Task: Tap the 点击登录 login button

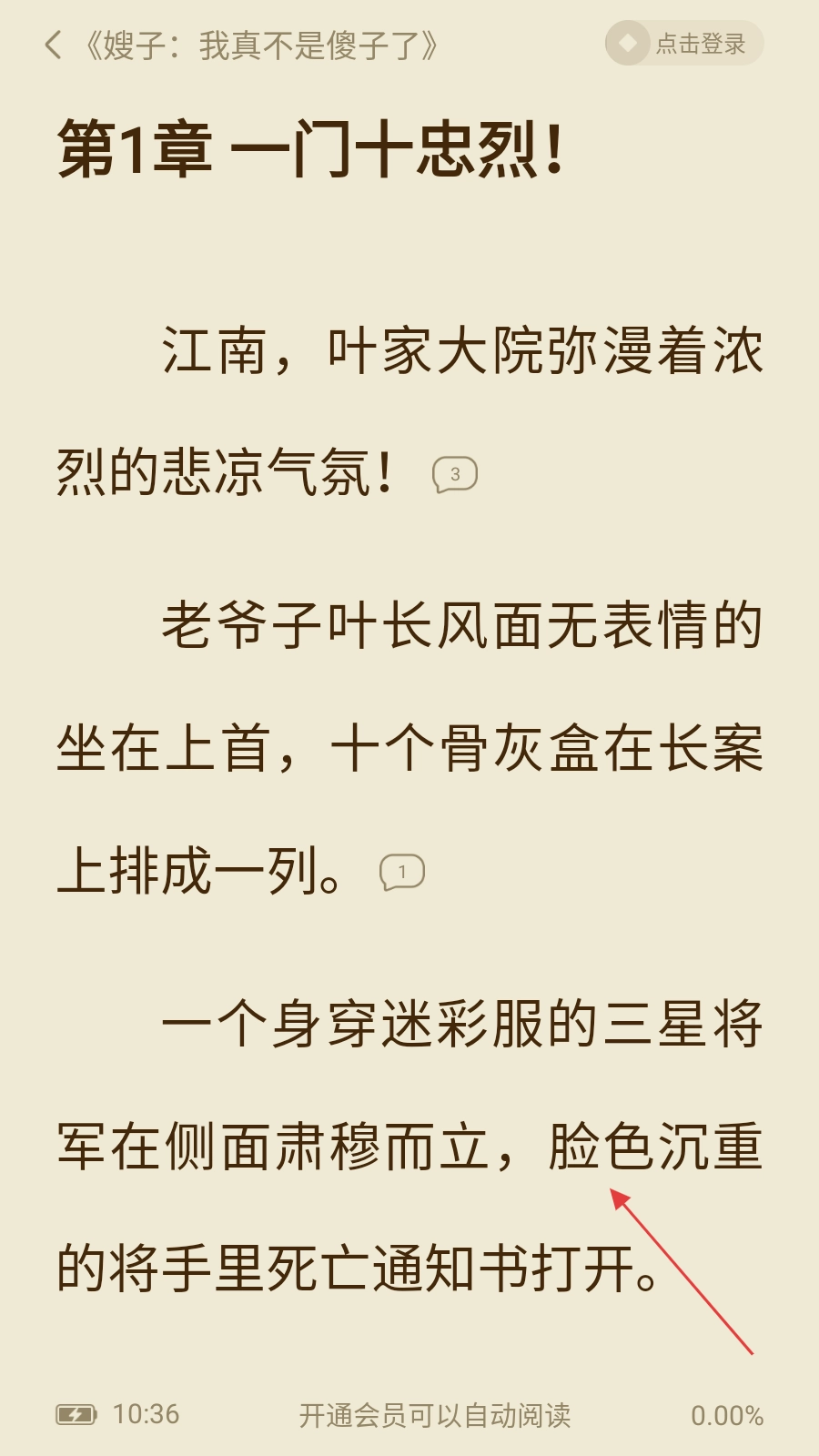Action: tap(683, 44)
